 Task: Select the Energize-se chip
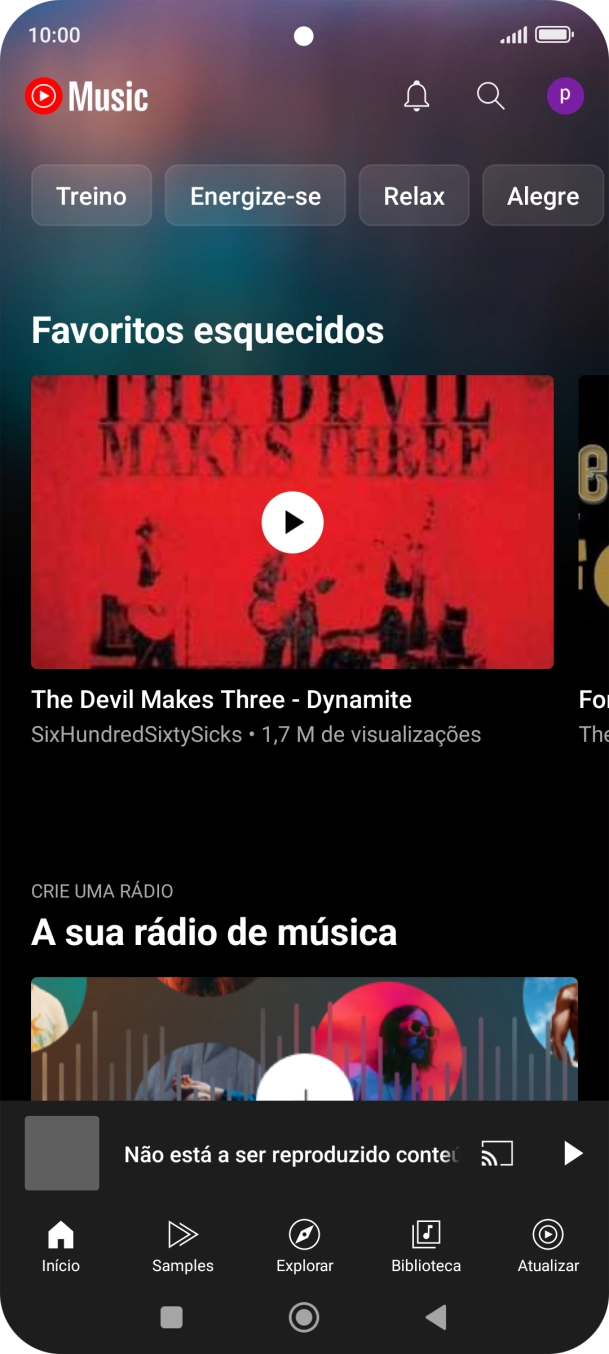(255, 196)
